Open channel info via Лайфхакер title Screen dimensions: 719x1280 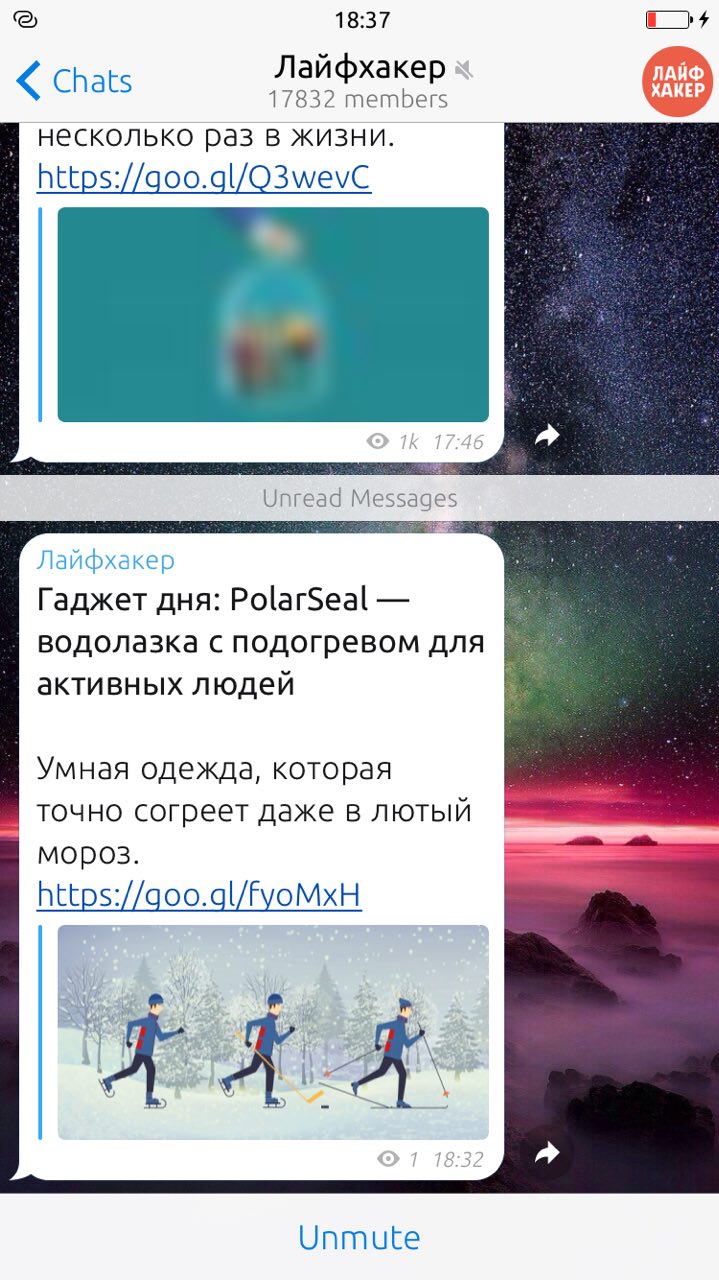(x=360, y=69)
